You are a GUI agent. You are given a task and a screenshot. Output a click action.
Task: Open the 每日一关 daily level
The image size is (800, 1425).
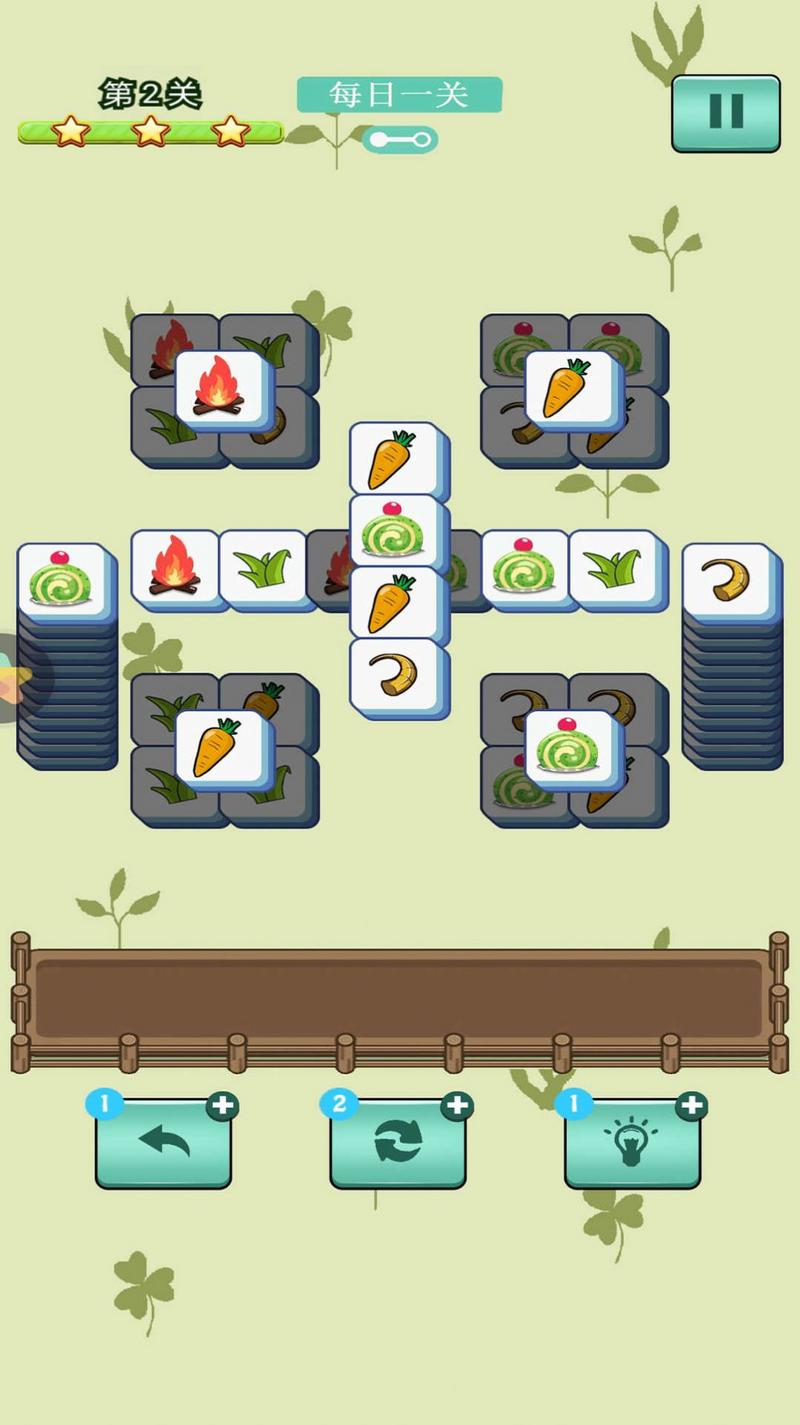pos(399,96)
